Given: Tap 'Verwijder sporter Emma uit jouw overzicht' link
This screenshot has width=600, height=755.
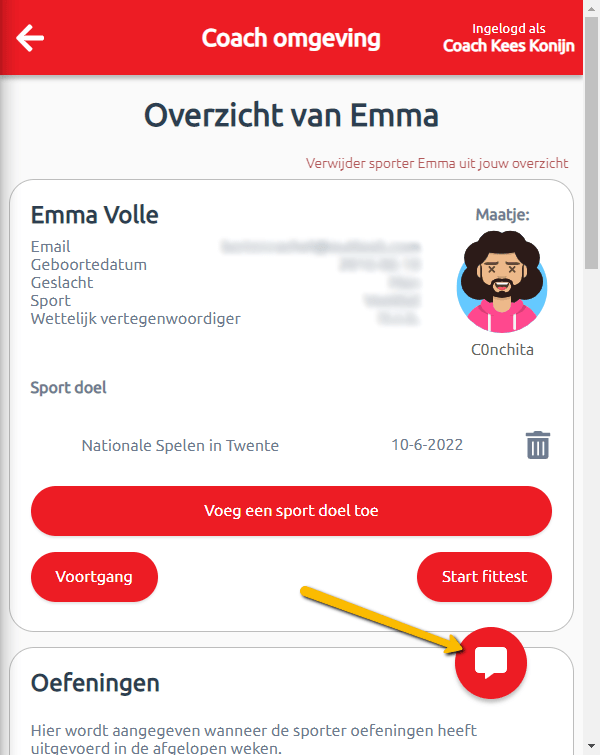Looking at the screenshot, I should coord(437,163).
